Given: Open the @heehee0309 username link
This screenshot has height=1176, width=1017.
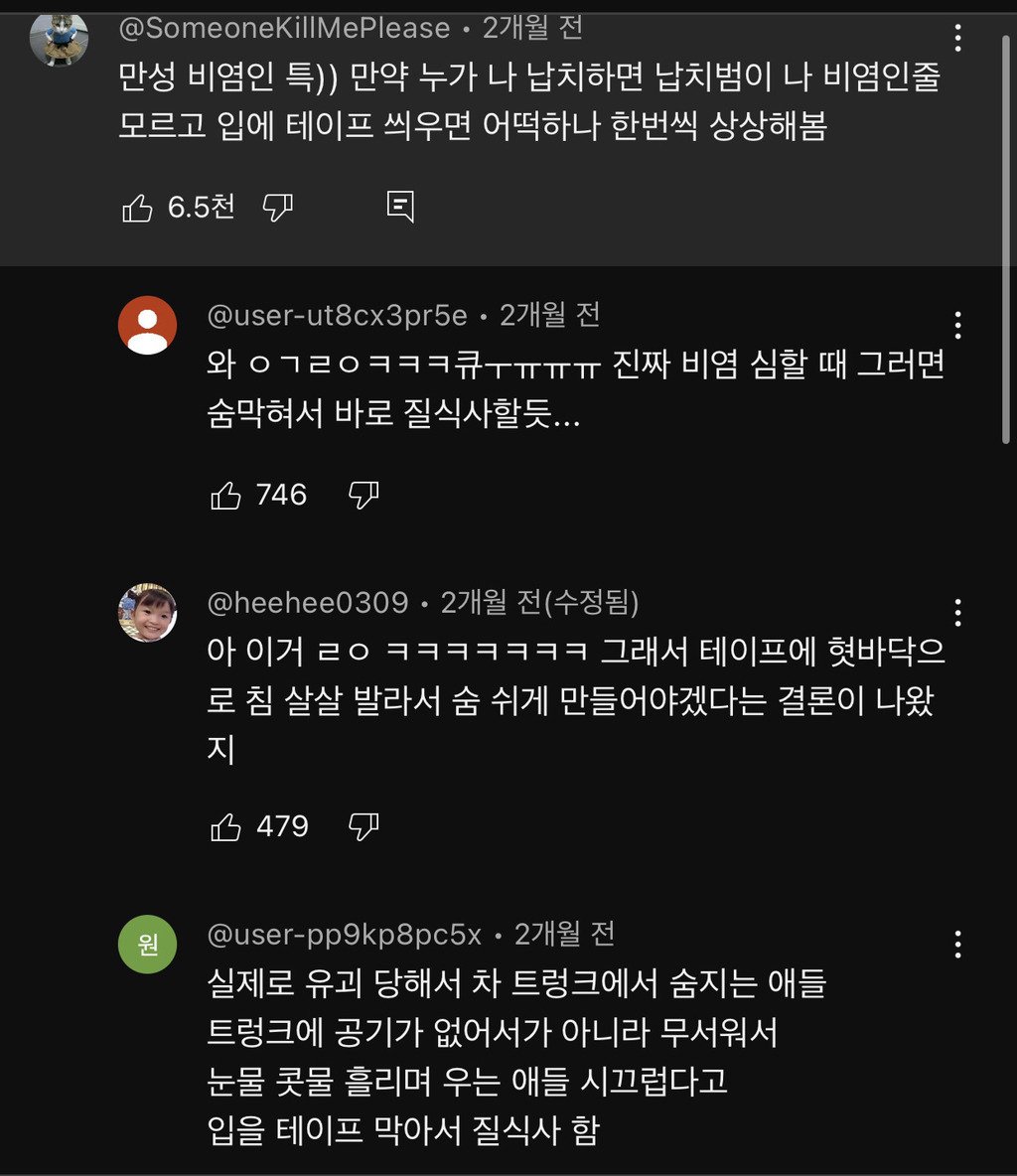Looking at the screenshot, I should tap(308, 603).
